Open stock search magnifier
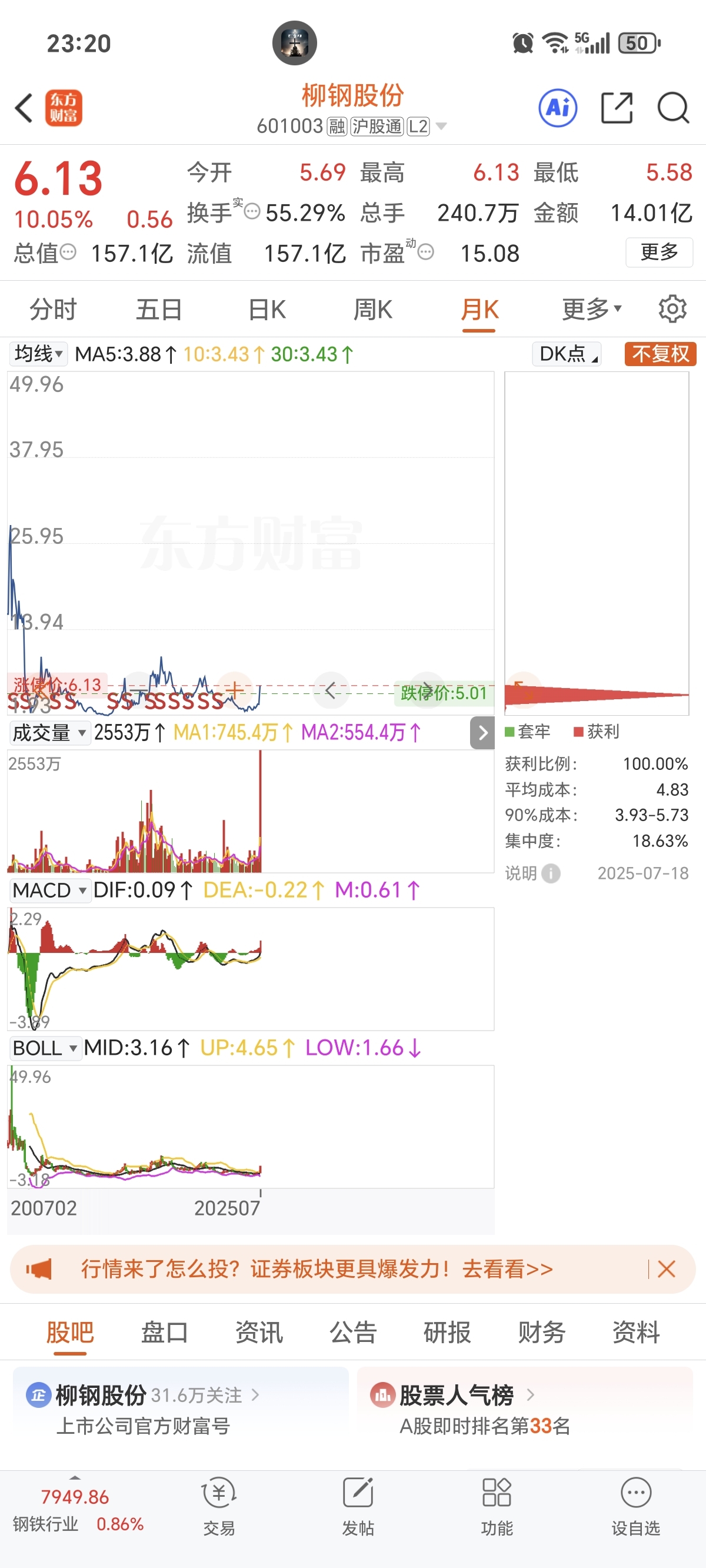706x1568 pixels. coord(673,108)
